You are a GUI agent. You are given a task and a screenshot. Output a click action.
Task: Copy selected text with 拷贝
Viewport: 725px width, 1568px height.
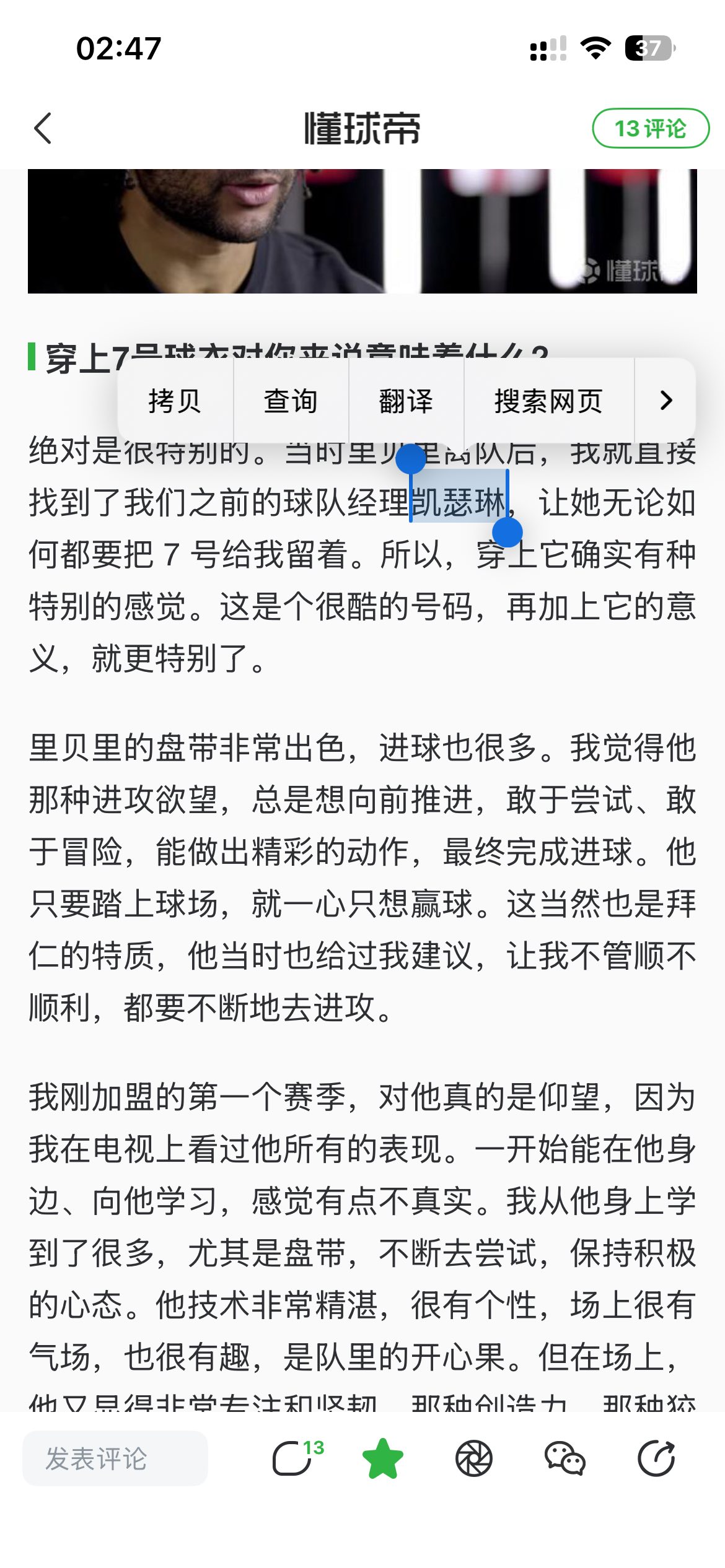[175, 401]
